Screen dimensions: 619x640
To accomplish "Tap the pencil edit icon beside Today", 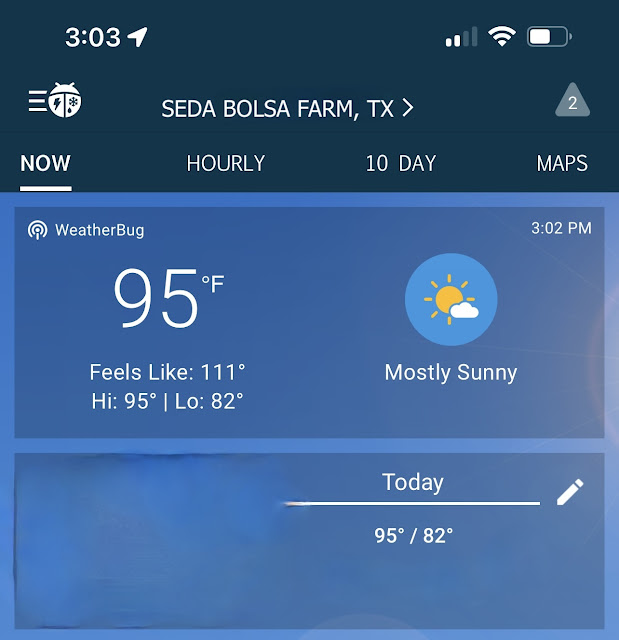I will pos(570,491).
